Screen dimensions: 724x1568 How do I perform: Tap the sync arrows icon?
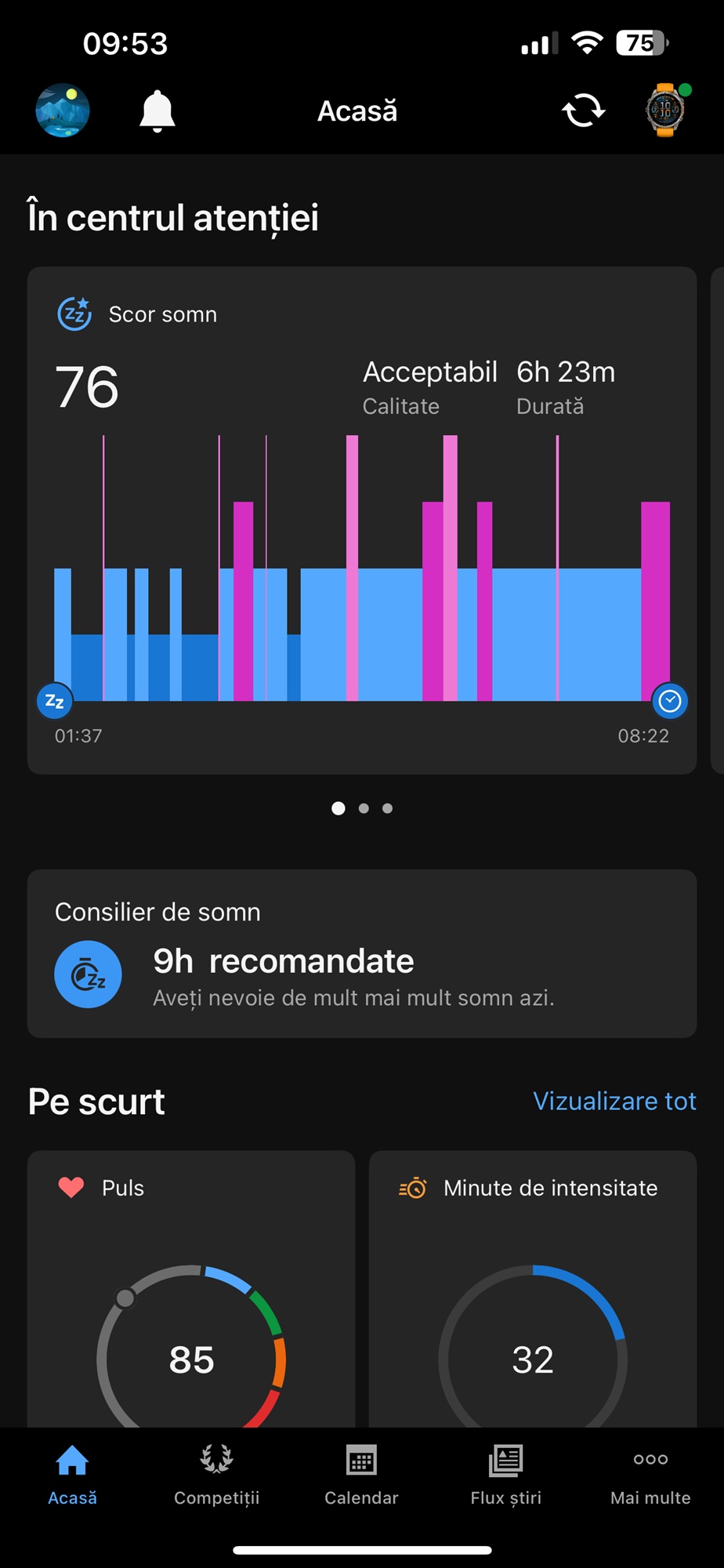click(584, 111)
